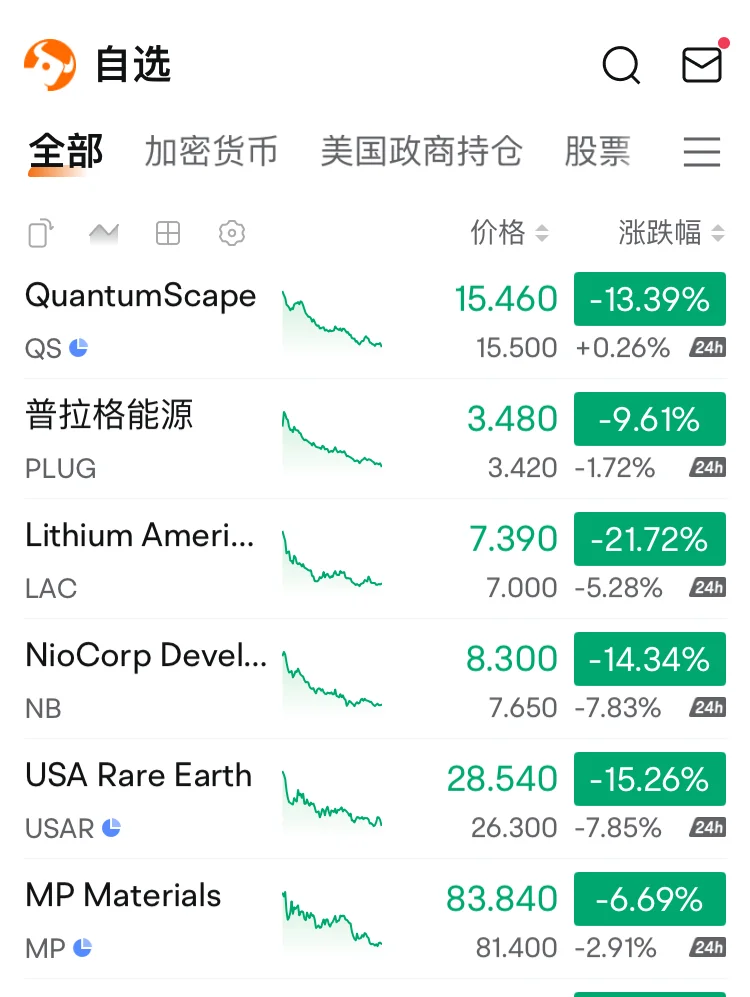
Task: Open the watchlist settings gear
Action: (x=232, y=234)
